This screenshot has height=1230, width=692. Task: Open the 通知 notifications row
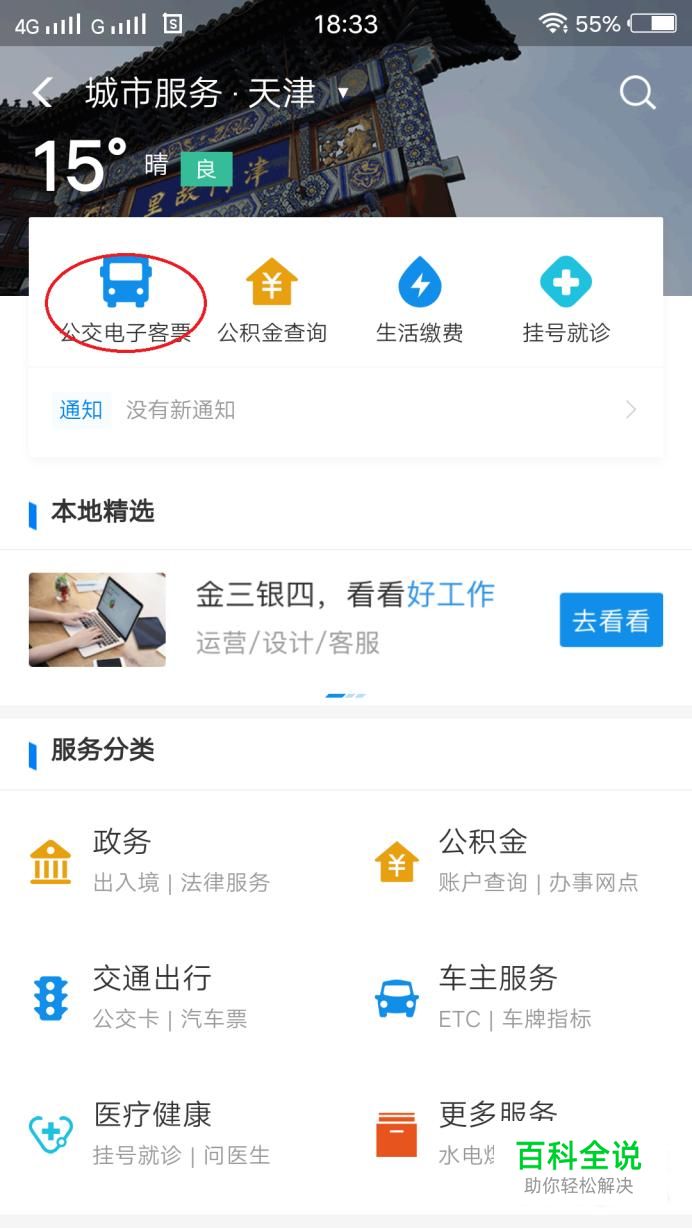(x=346, y=410)
